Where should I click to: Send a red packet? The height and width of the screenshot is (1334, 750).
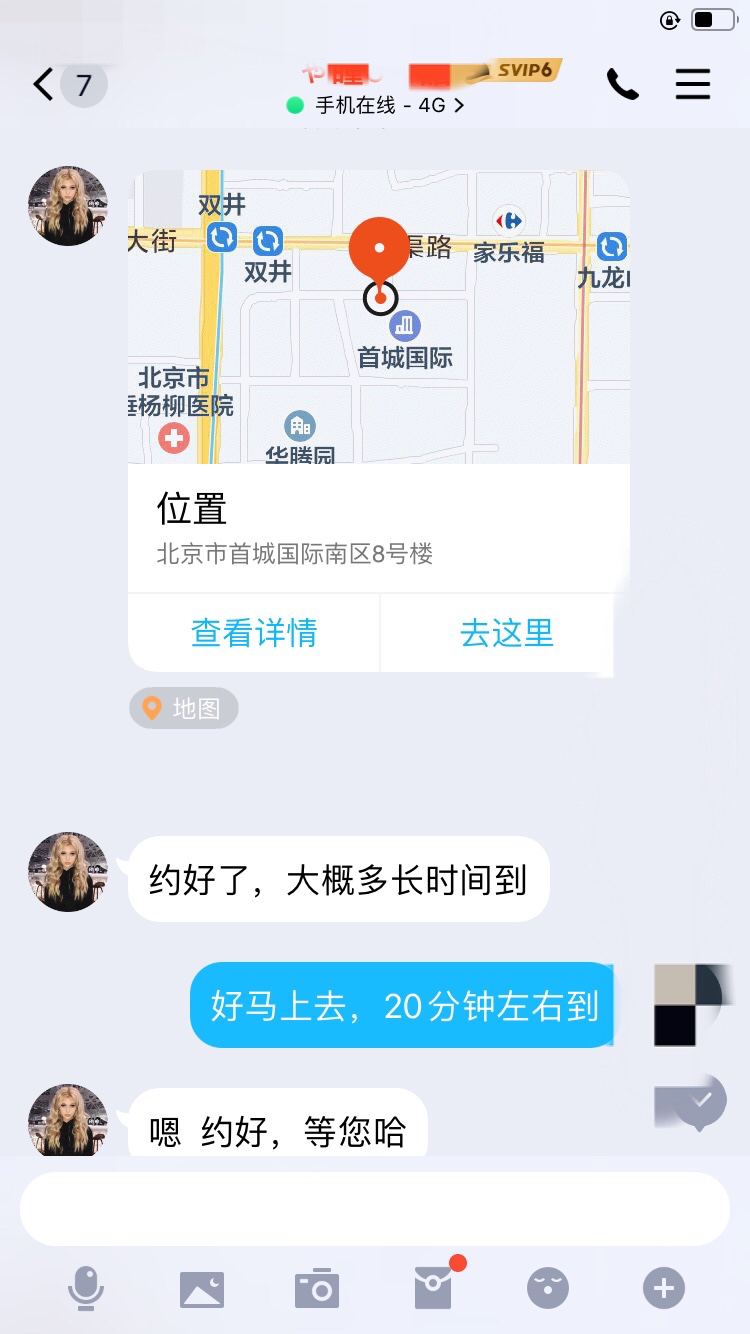433,1288
